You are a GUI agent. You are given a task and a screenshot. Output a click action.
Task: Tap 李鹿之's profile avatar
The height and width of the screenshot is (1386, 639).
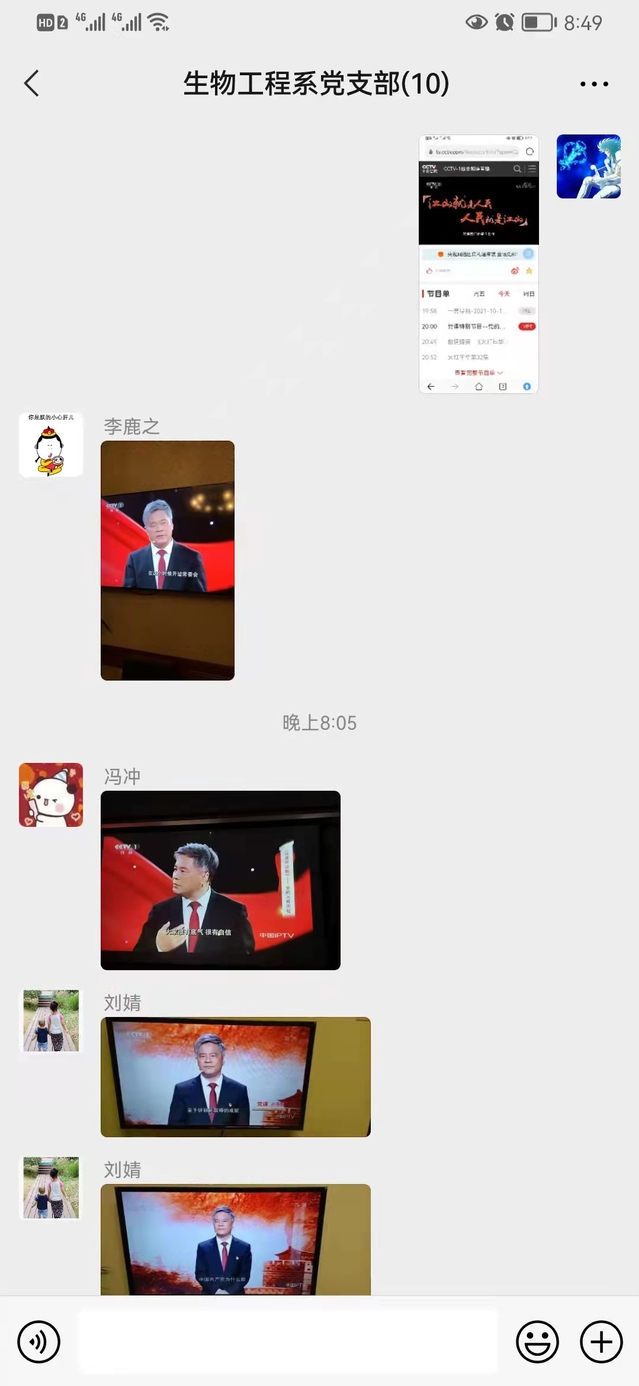[51, 445]
